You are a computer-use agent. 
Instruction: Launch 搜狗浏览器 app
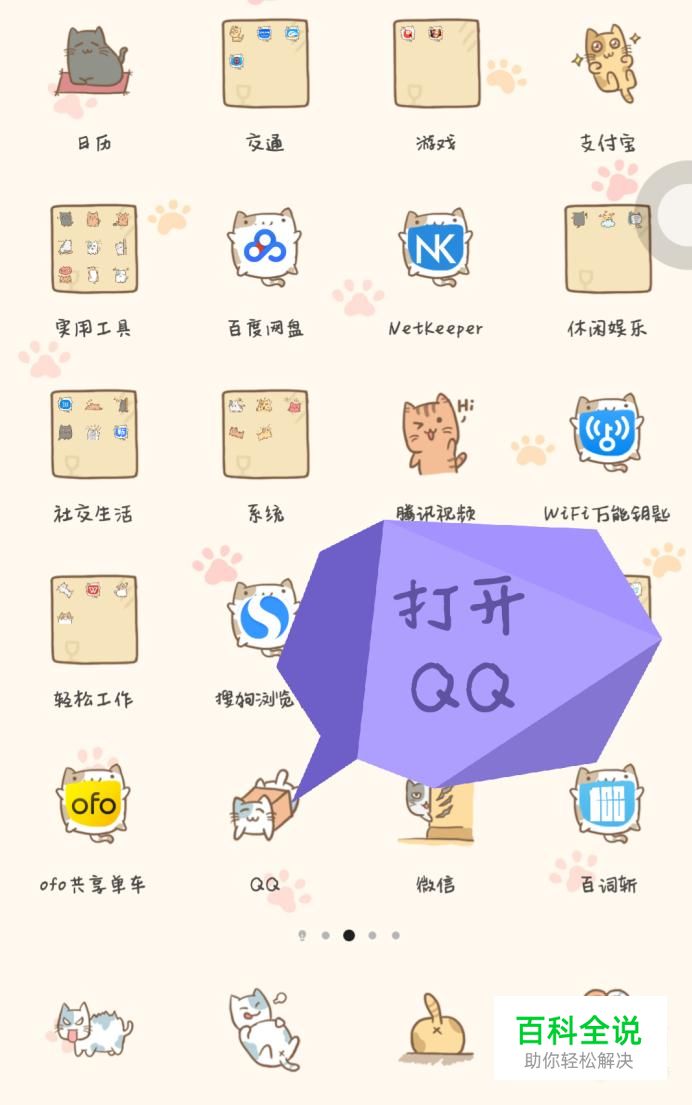pyautogui.click(x=262, y=620)
